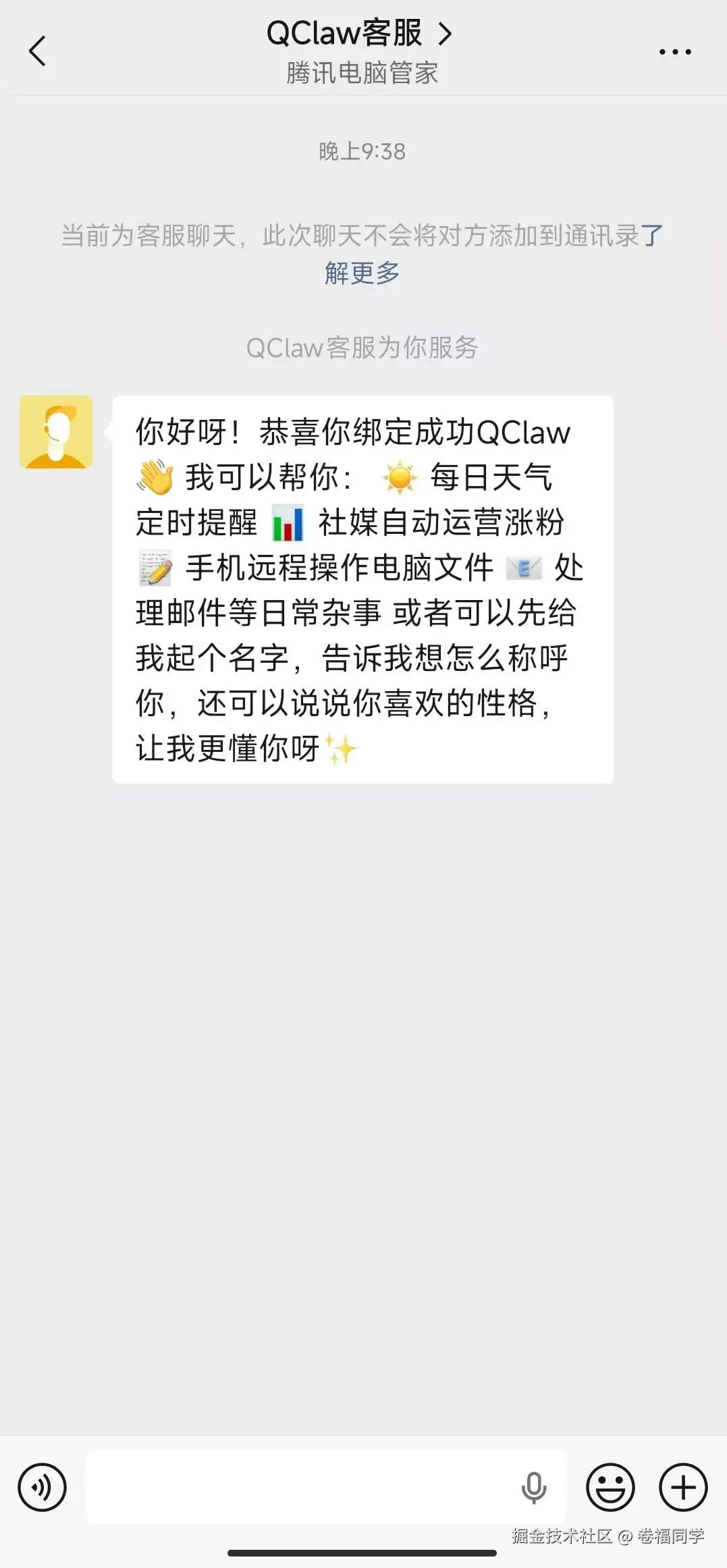Screen dimensions: 727x1568
Task: Go back from the QClaw客服 chat
Action: tap(38, 51)
